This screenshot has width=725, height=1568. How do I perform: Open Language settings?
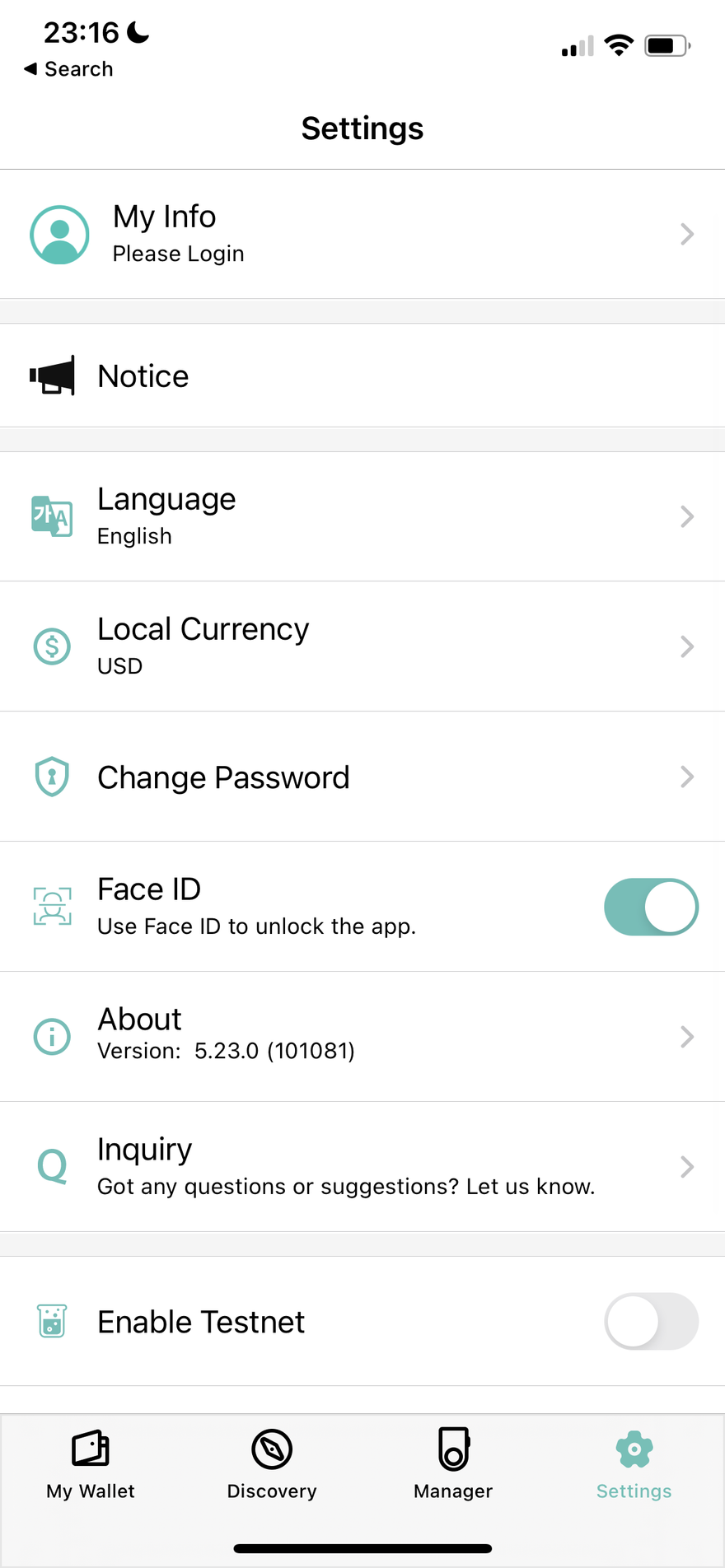(362, 516)
